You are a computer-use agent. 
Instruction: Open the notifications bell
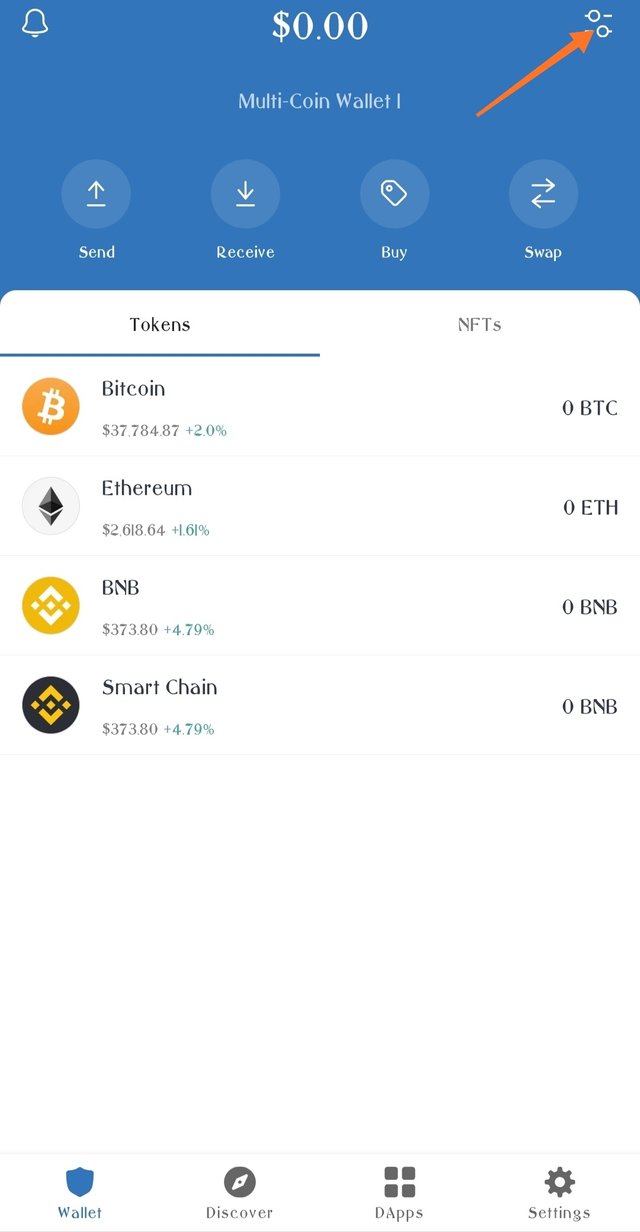click(x=35, y=24)
